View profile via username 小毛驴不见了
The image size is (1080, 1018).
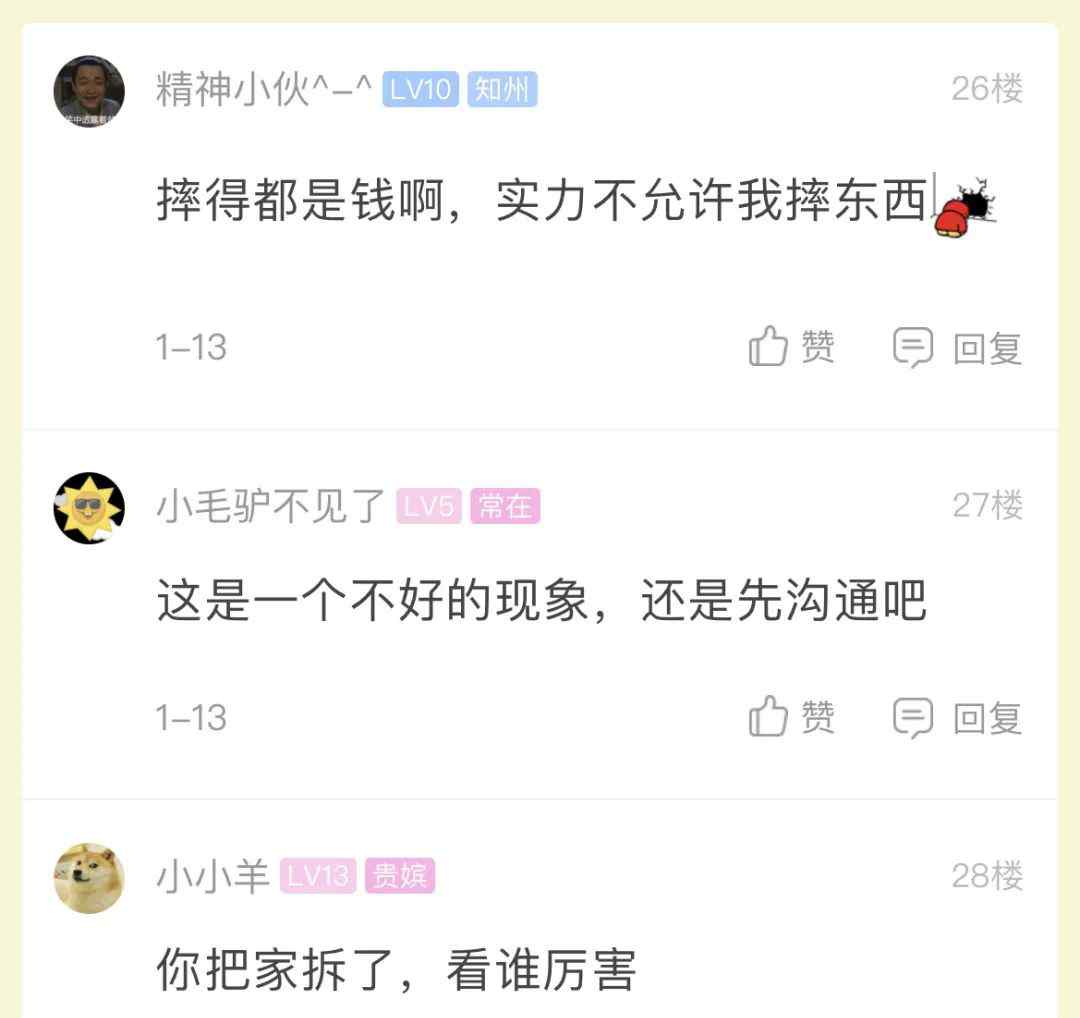(x=271, y=508)
